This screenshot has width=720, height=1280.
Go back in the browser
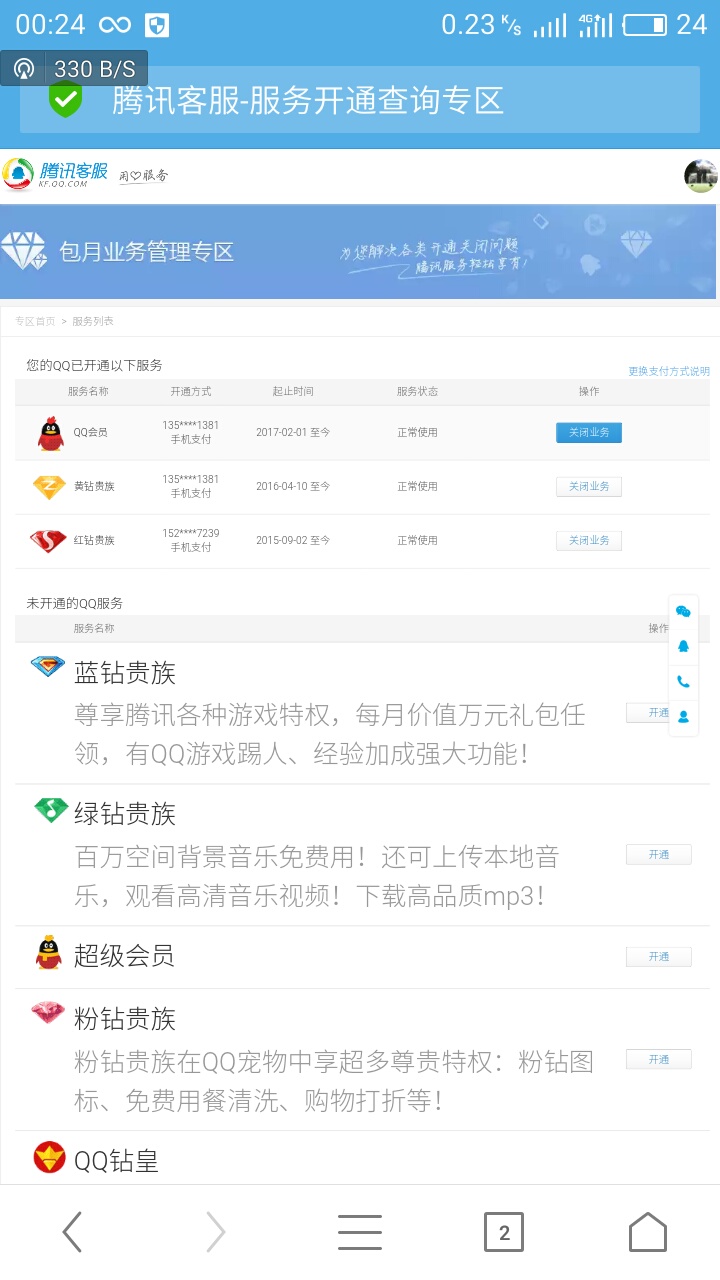72,1232
